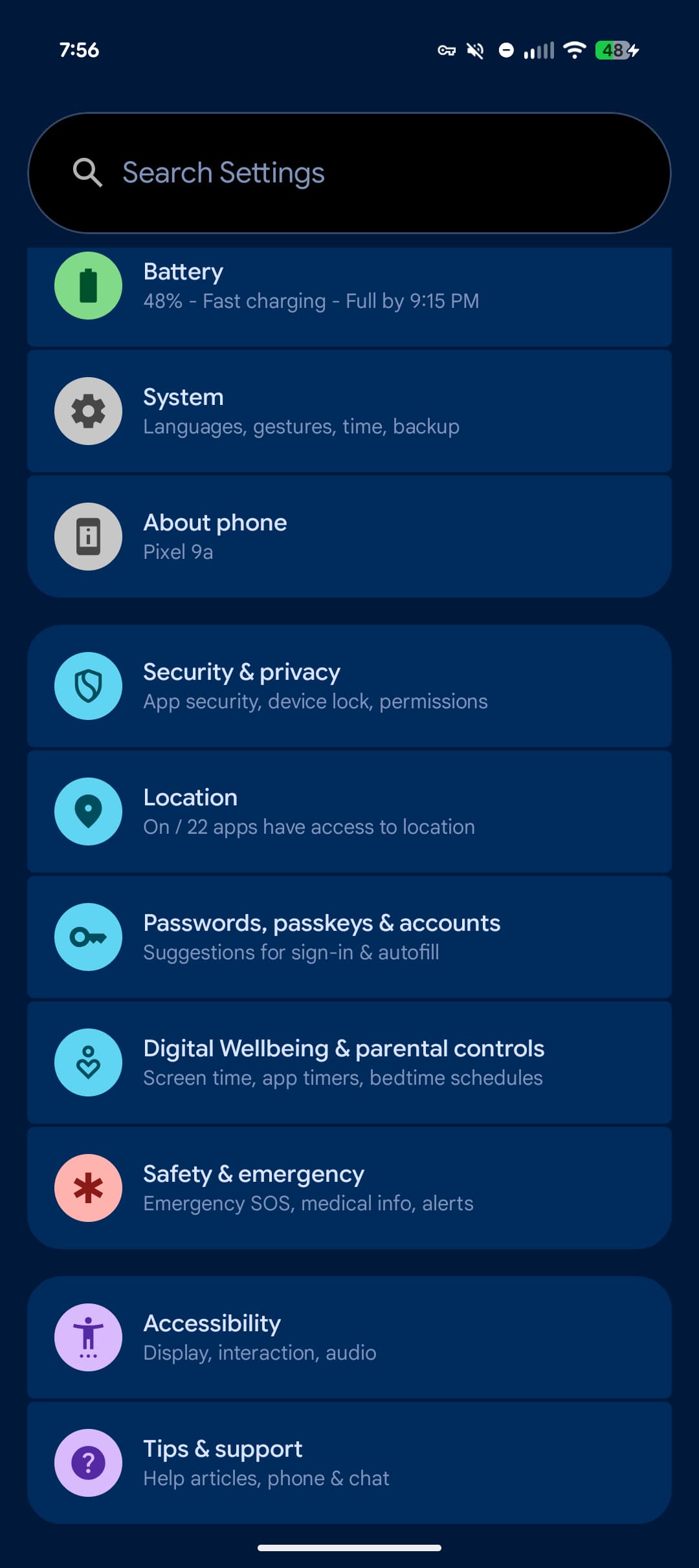
Task: Open Passwords, passkeys & accounts
Action: point(349,937)
